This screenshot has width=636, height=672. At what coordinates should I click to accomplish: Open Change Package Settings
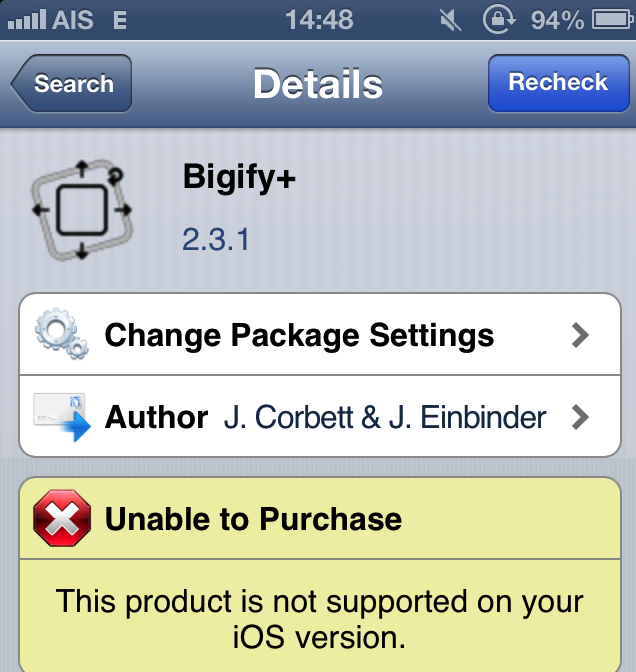318,334
